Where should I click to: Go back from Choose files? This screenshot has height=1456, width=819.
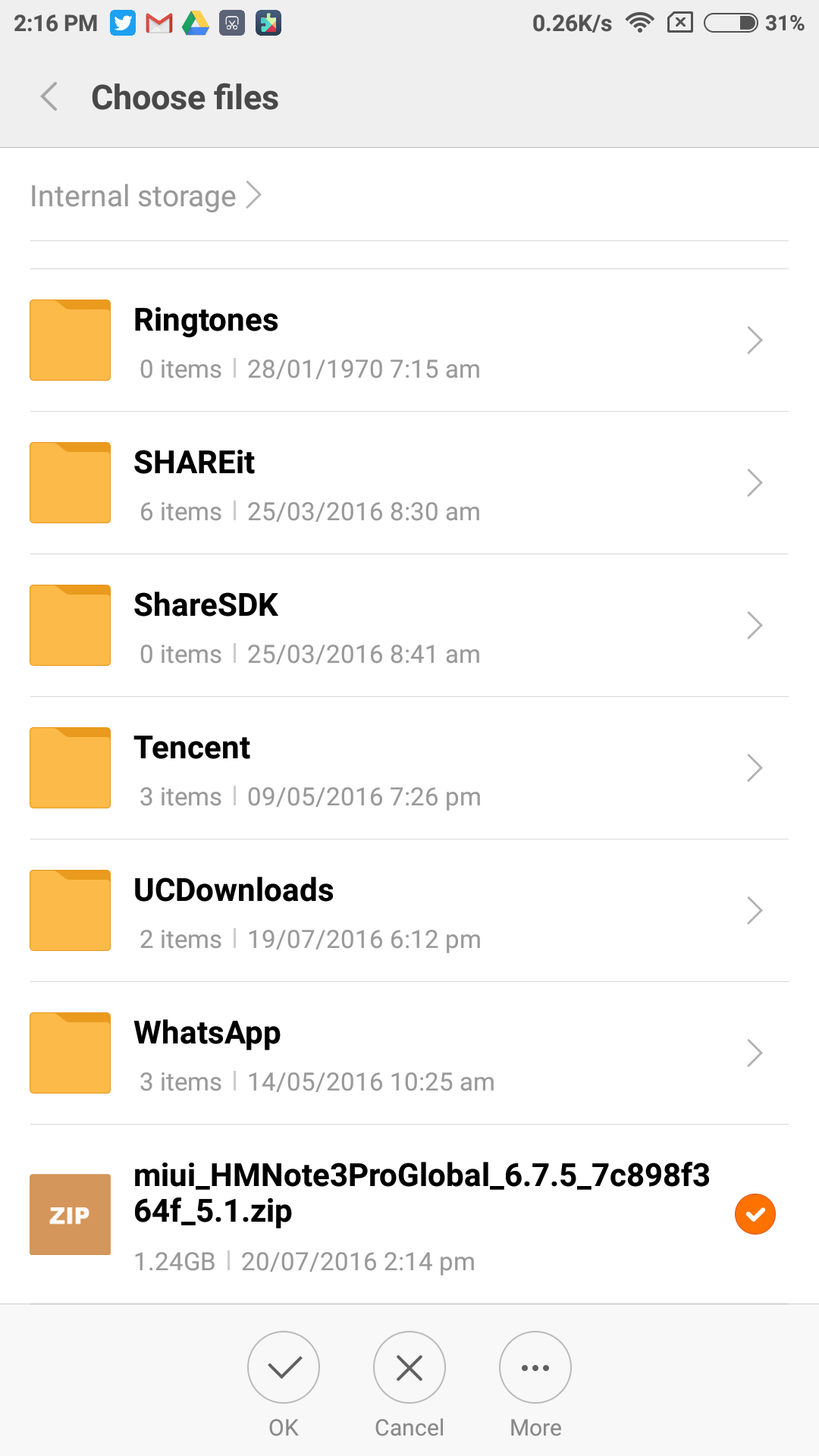pyautogui.click(x=50, y=97)
